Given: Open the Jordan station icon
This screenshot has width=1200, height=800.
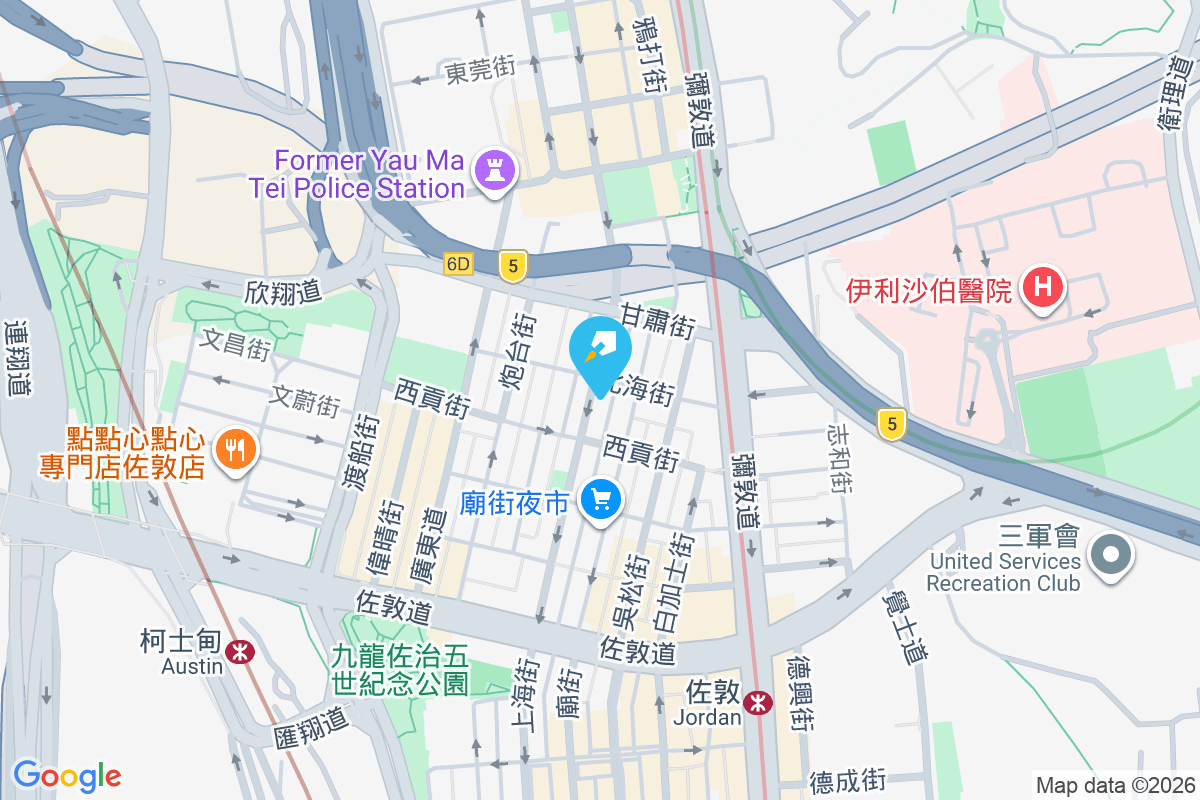Looking at the screenshot, I should (x=758, y=703).
